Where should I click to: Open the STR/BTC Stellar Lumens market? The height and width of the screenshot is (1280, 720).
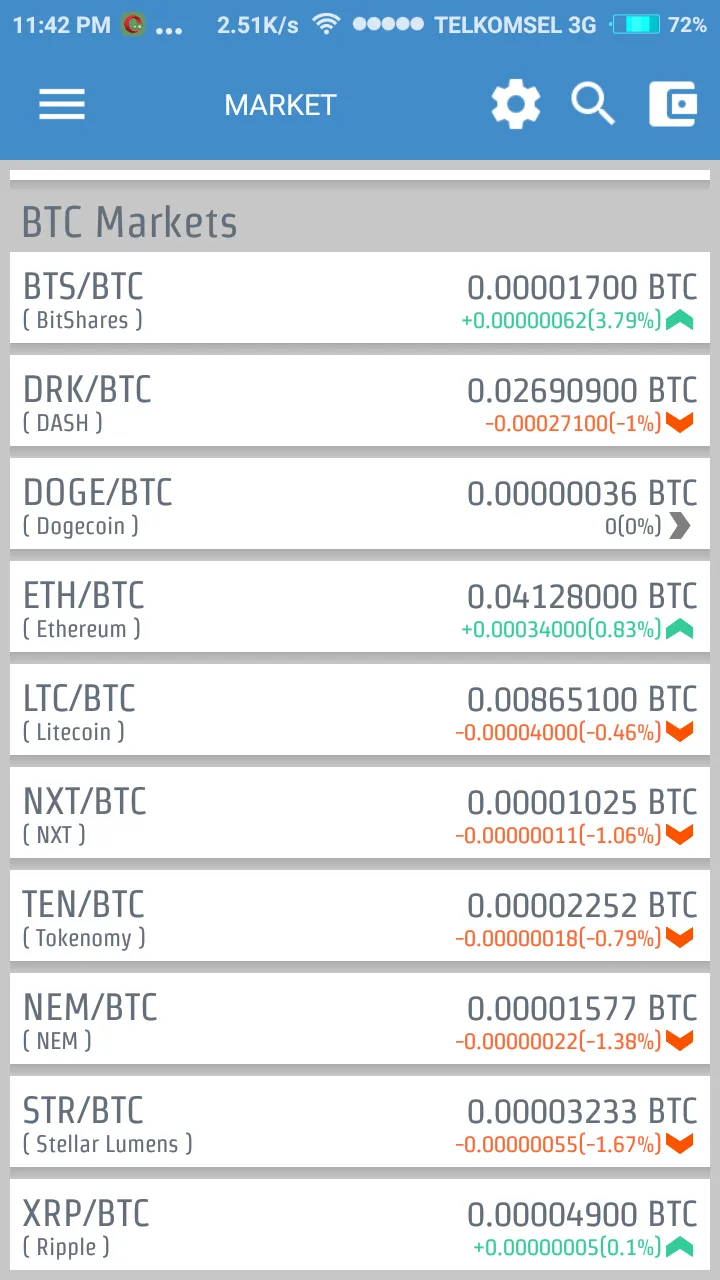click(x=360, y=1122)
